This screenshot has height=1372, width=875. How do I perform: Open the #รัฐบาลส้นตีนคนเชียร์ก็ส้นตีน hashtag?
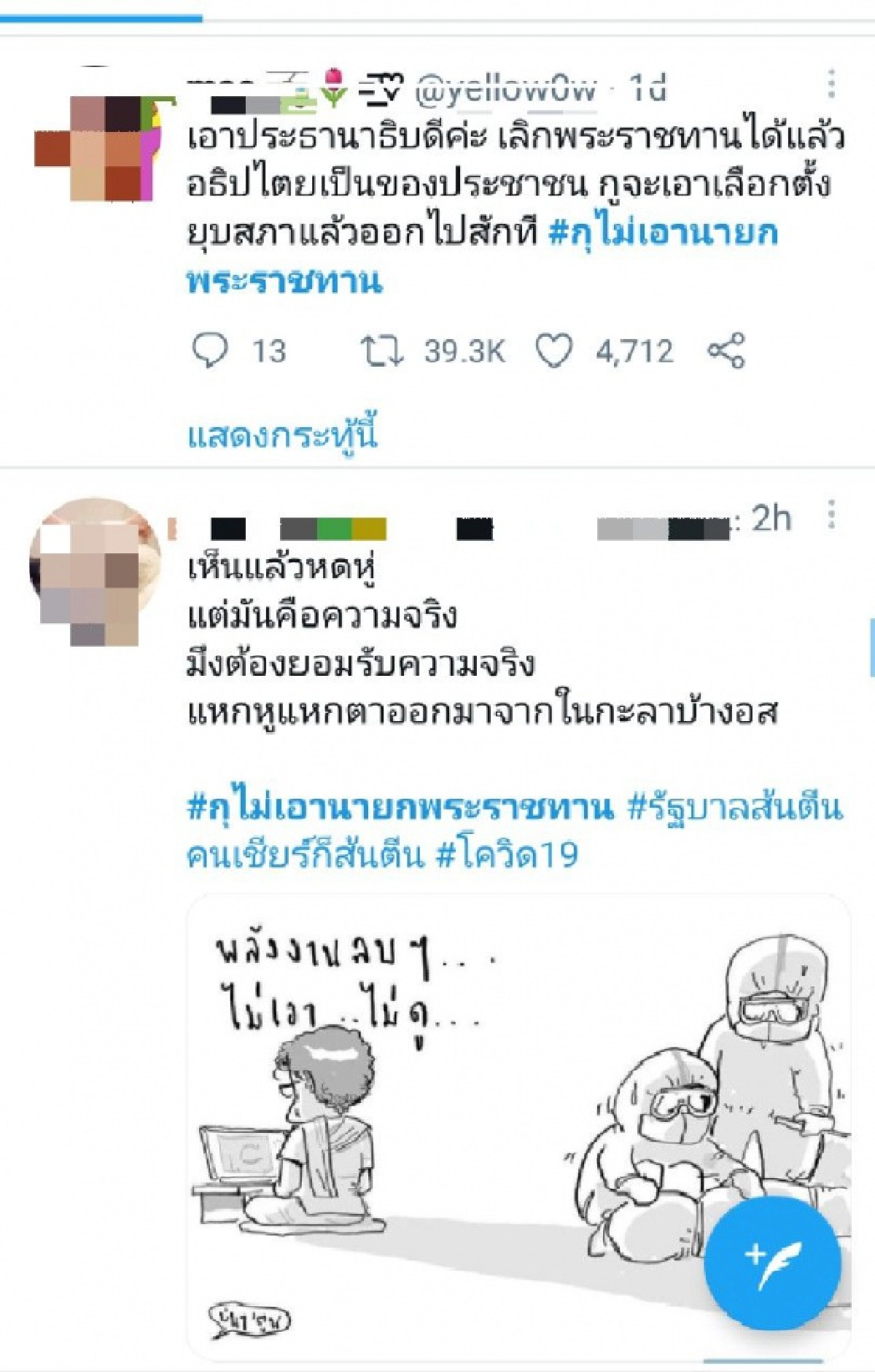coord(734,808)
